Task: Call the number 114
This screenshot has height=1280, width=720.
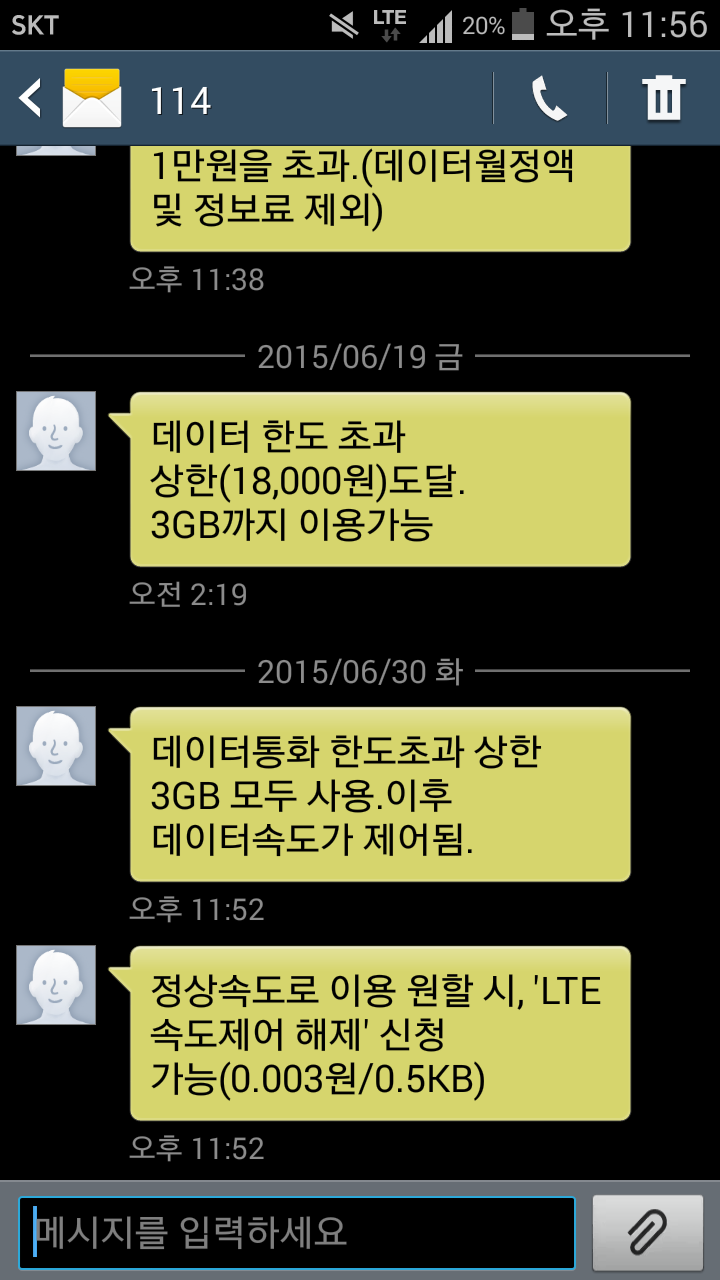Action: click(x=549, y=98)
